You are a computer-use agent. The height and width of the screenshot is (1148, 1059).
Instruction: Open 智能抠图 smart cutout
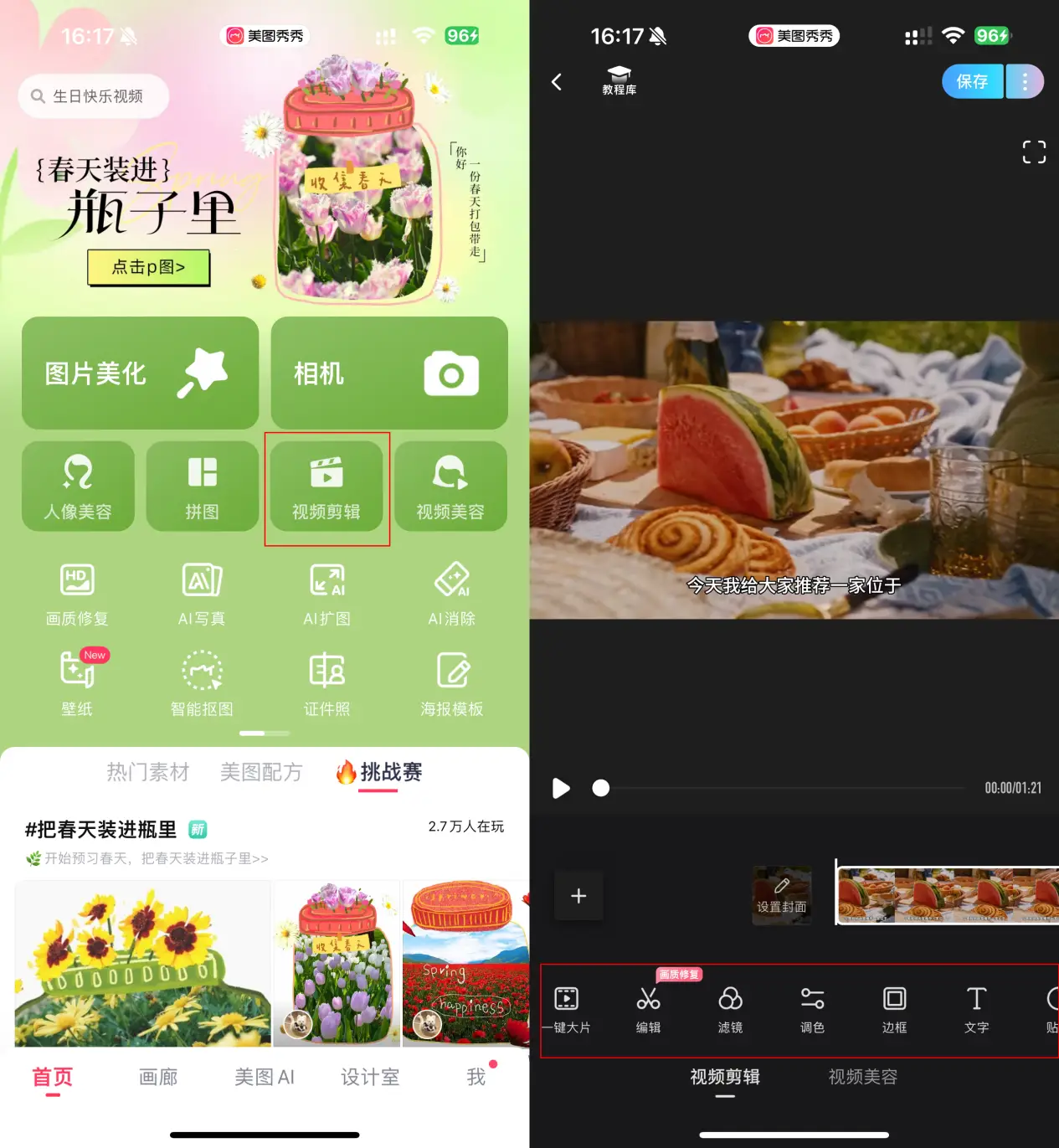202,684
